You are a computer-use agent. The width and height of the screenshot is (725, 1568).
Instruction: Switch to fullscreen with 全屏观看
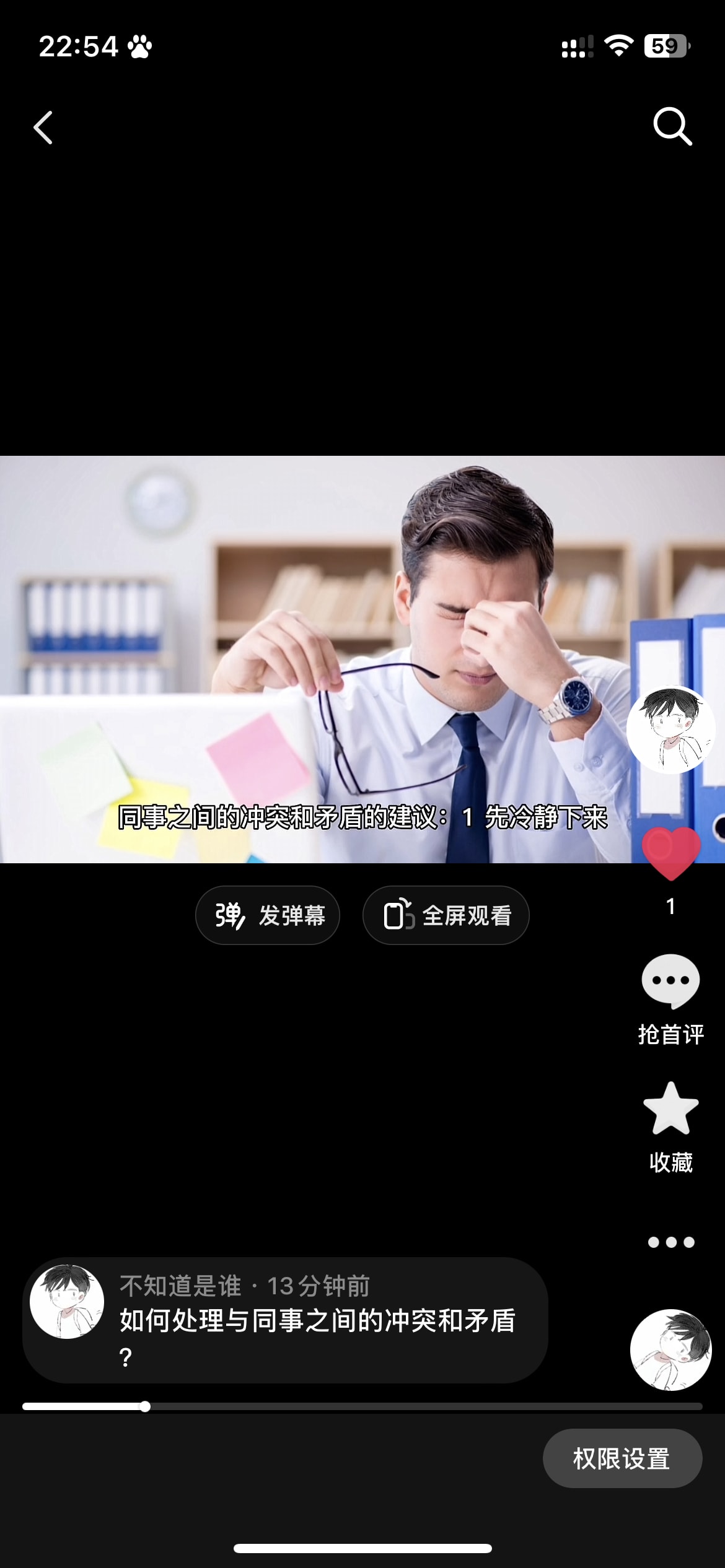pos(446,915)
